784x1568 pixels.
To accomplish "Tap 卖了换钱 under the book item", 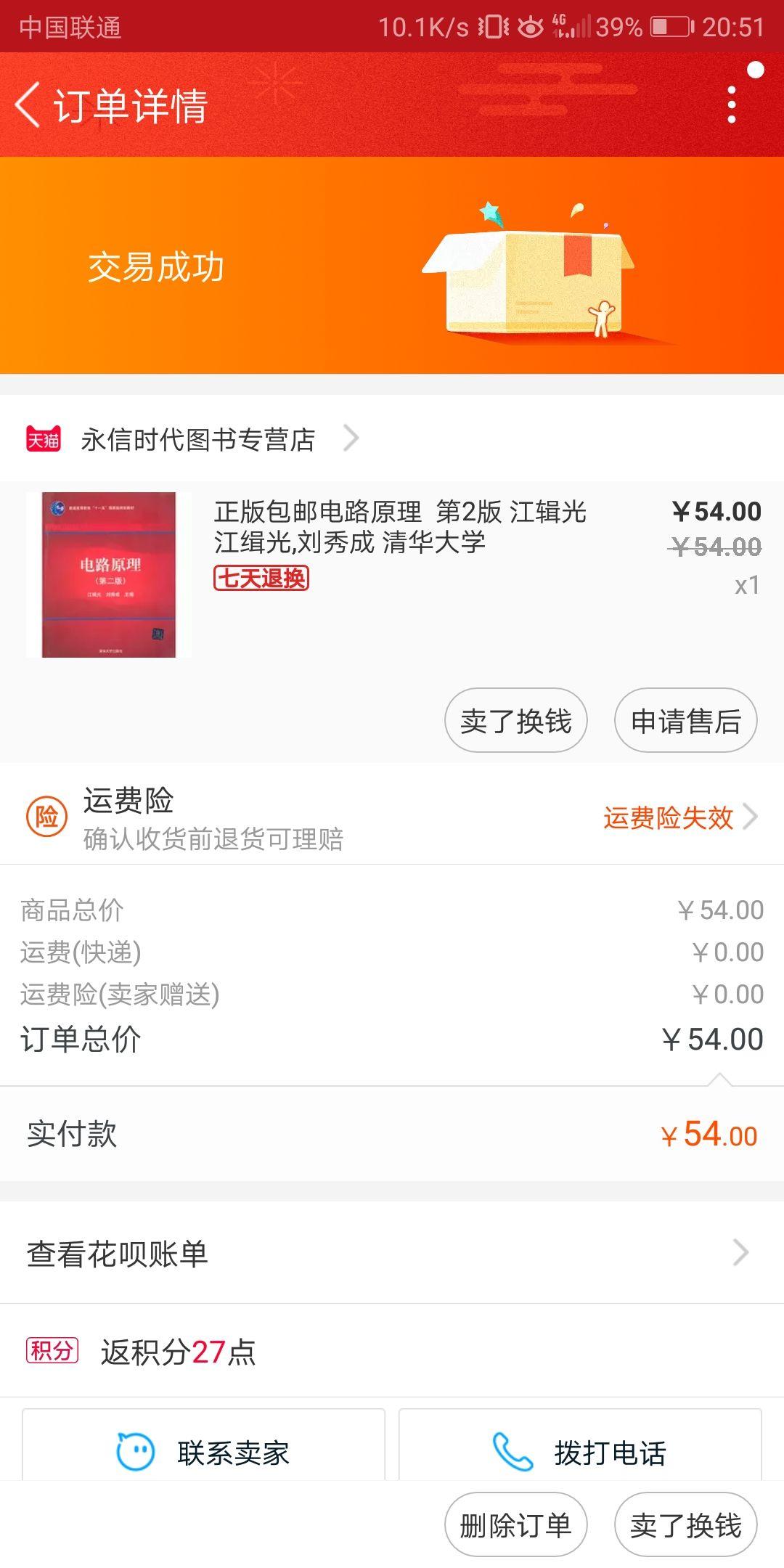I will click(x=515, y=721).
